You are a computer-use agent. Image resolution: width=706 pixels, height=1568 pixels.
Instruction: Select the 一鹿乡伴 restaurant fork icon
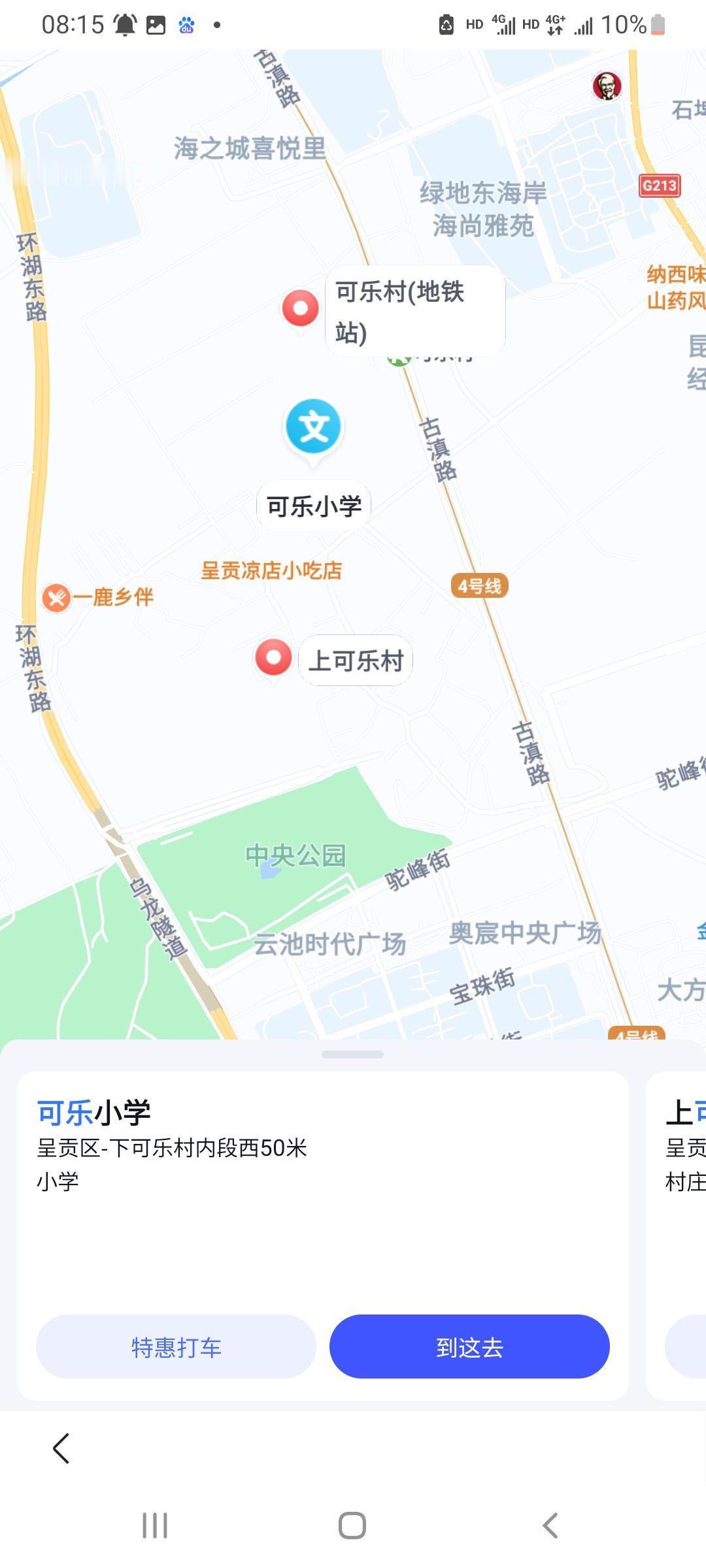pyautogui.click(x=58, y=596)
